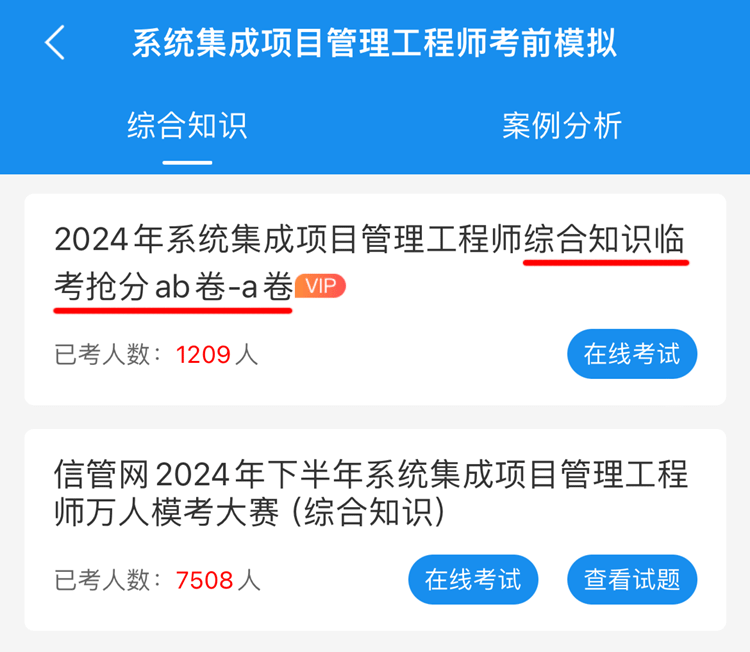This screenshot has height=652, width=750.
Task: Switch to the 案例分析 tab
Action: pyautogui.click(x=562, y=126)
